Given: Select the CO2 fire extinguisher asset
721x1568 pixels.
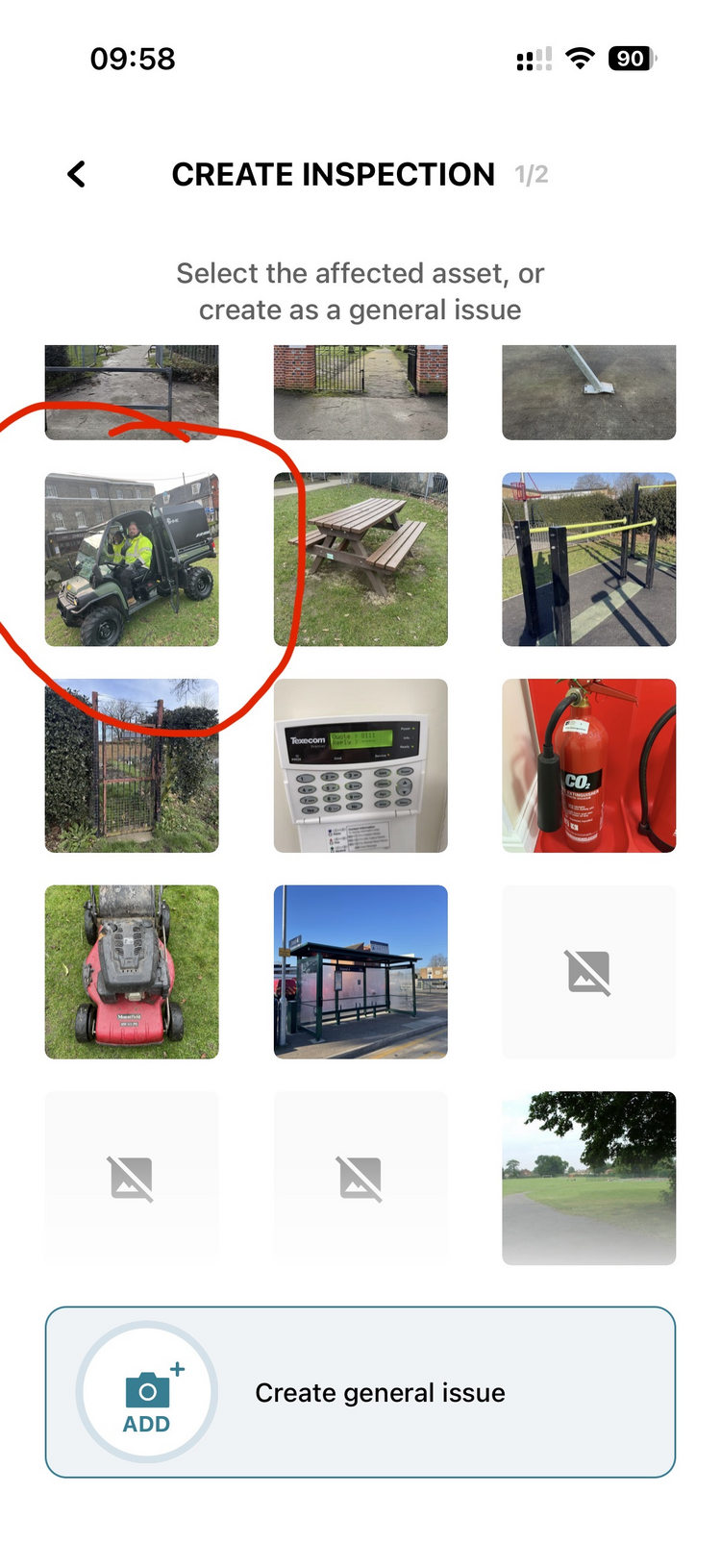Looking at the screenshot, I should 588,765.
